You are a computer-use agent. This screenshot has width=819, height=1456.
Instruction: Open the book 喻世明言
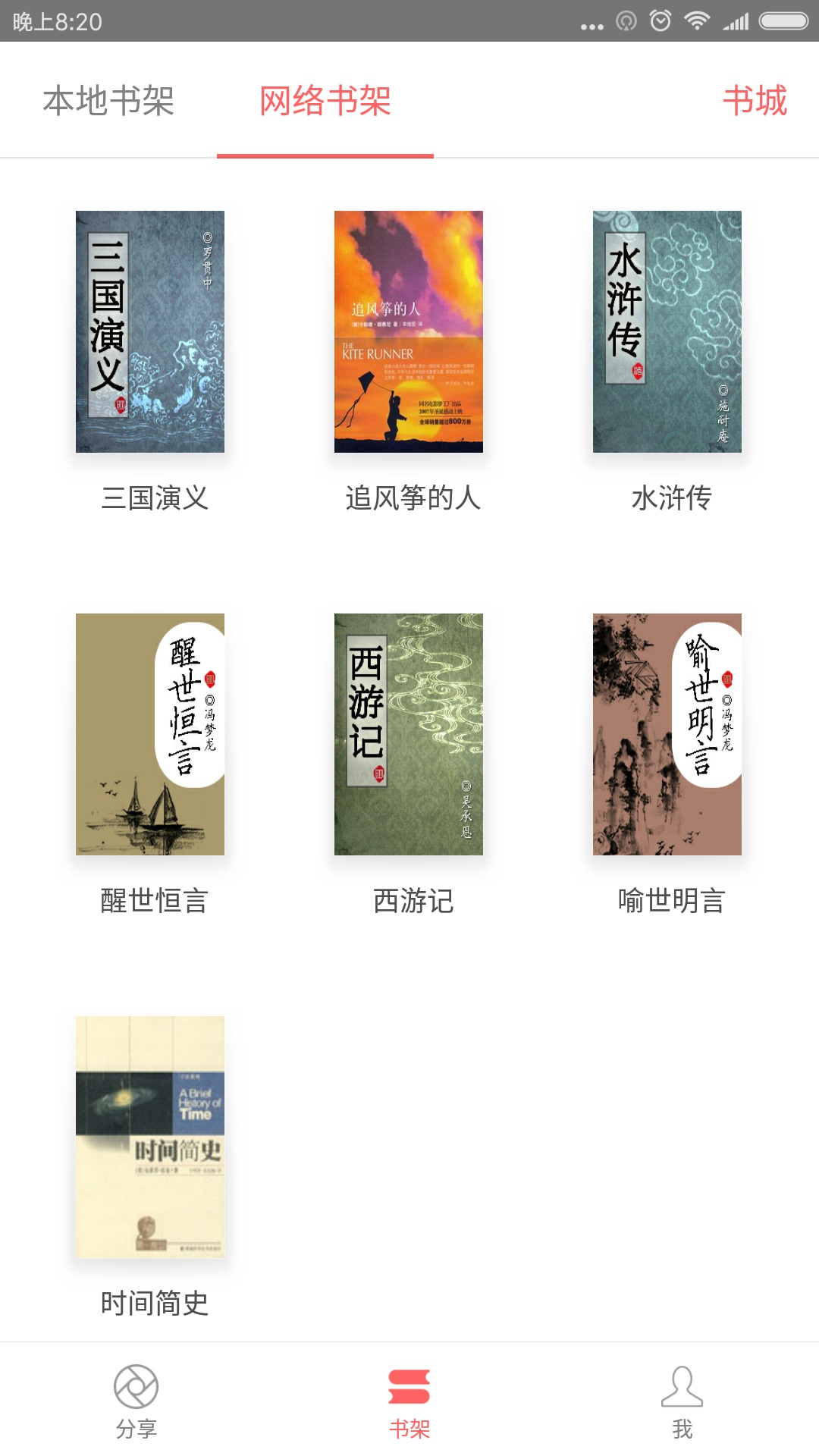pyautogui.click(x=667, y=734)
